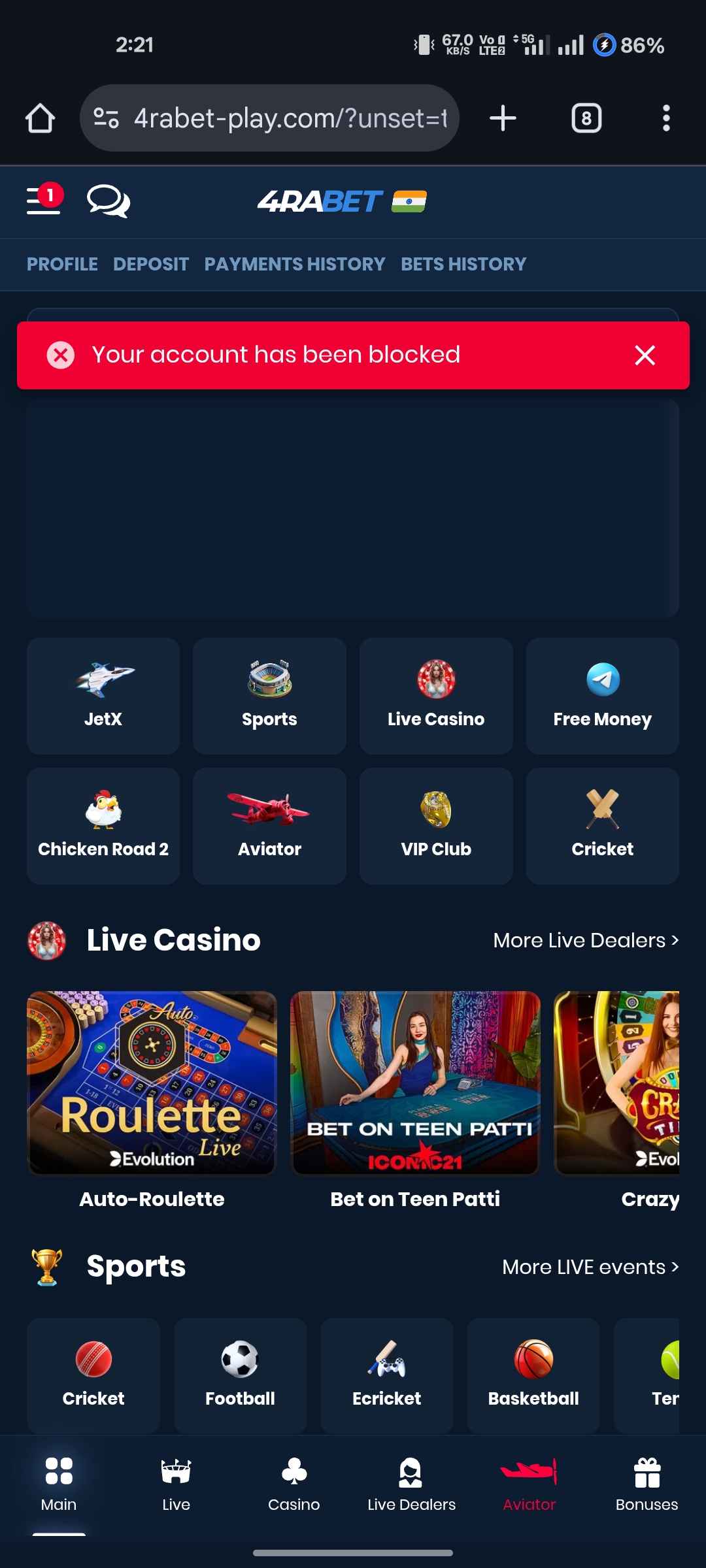Open the live chat support icon
This screenshot has height=1568, width=706.
coord(108,200)
